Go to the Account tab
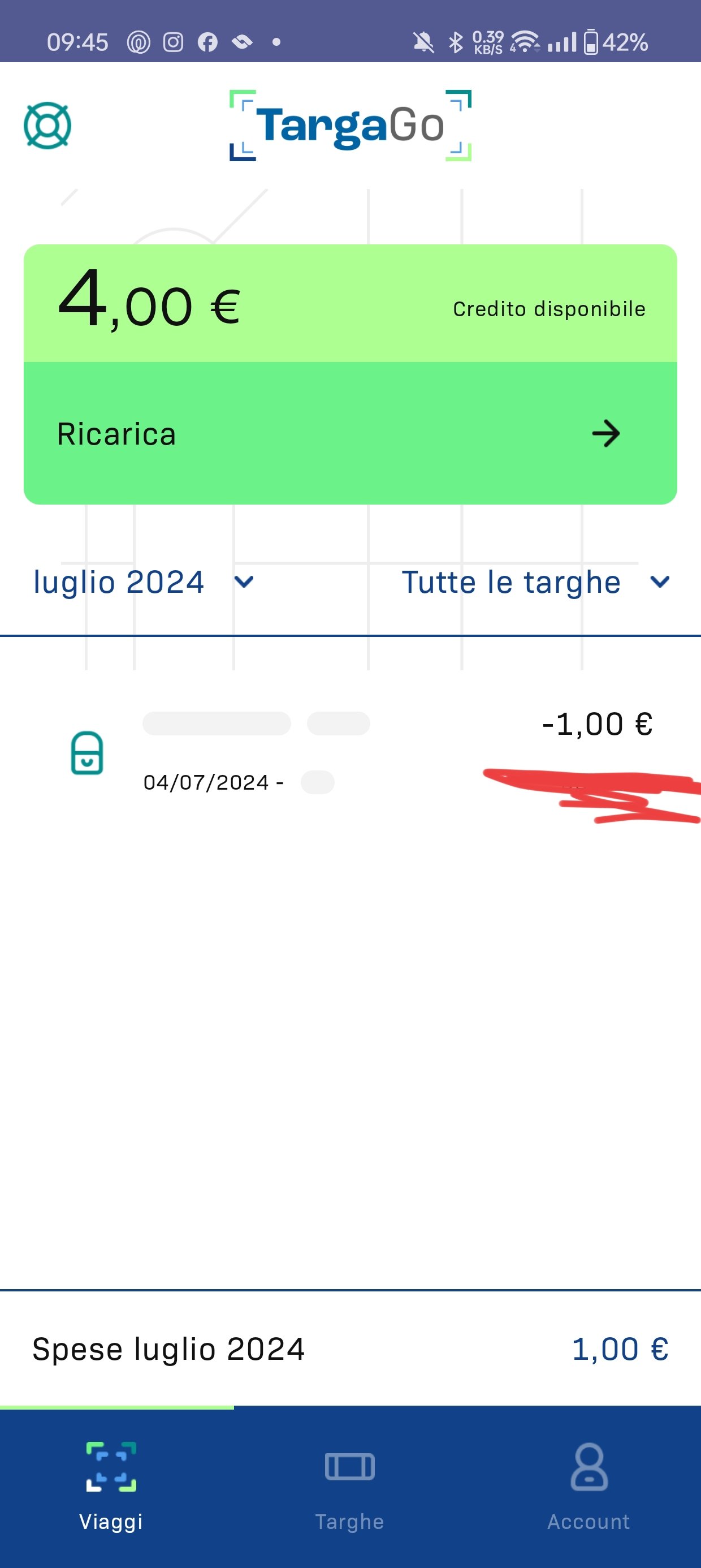This screenshot has width=701, height=1568. [x=589, y=1487]
